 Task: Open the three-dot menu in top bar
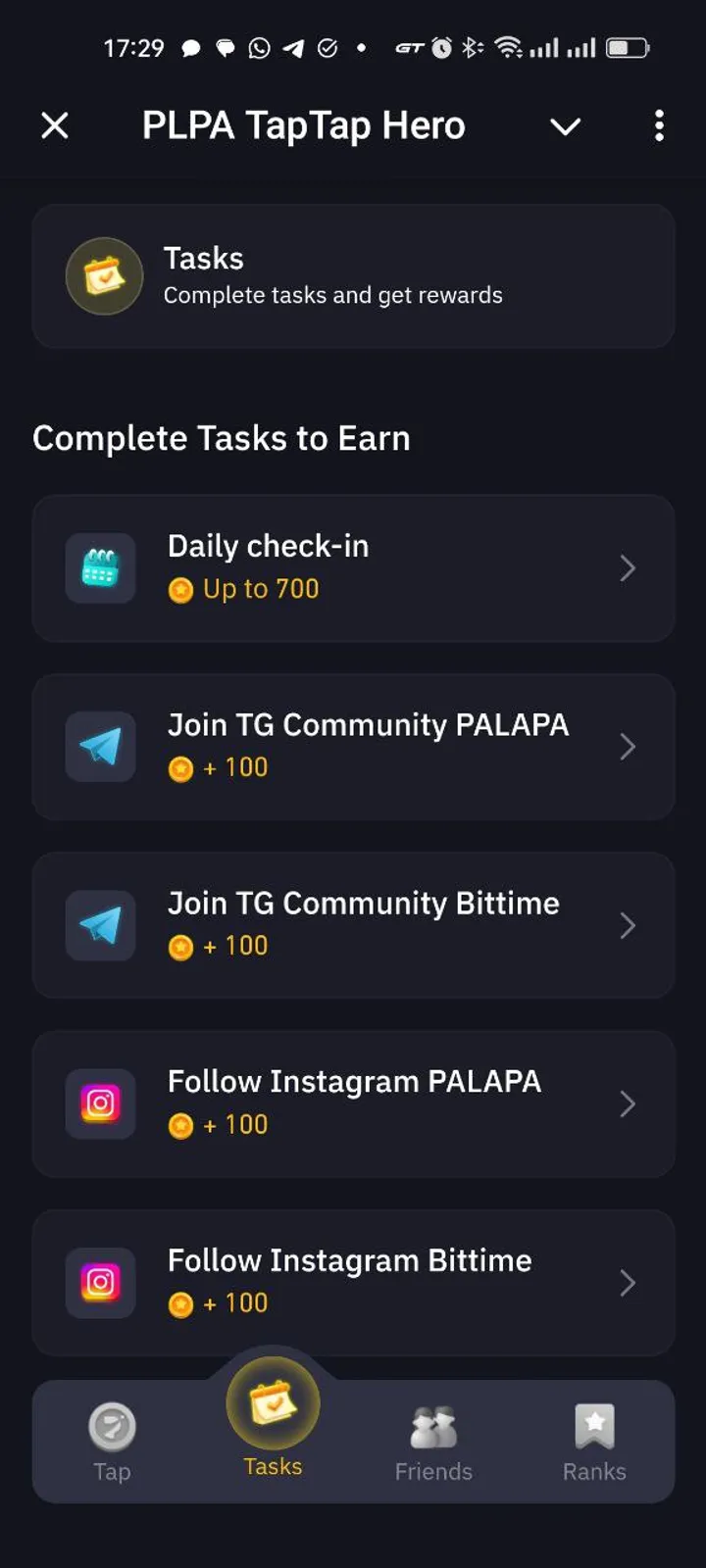(659, 126)
